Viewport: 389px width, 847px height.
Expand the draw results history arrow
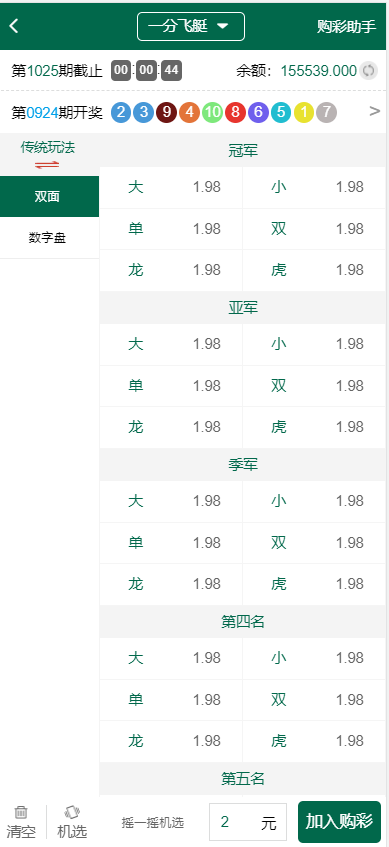pos(374,112)
